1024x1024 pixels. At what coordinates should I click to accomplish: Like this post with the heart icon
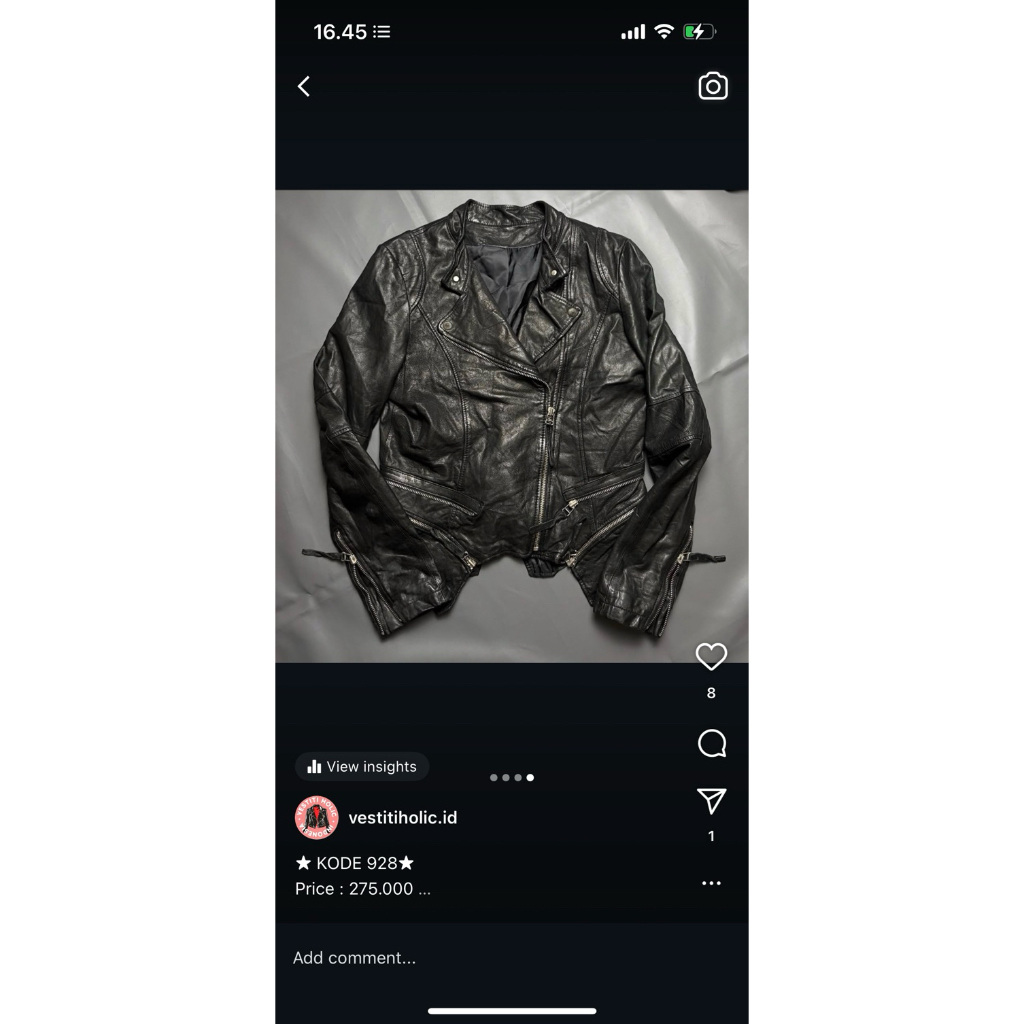[x=711, y=657]
